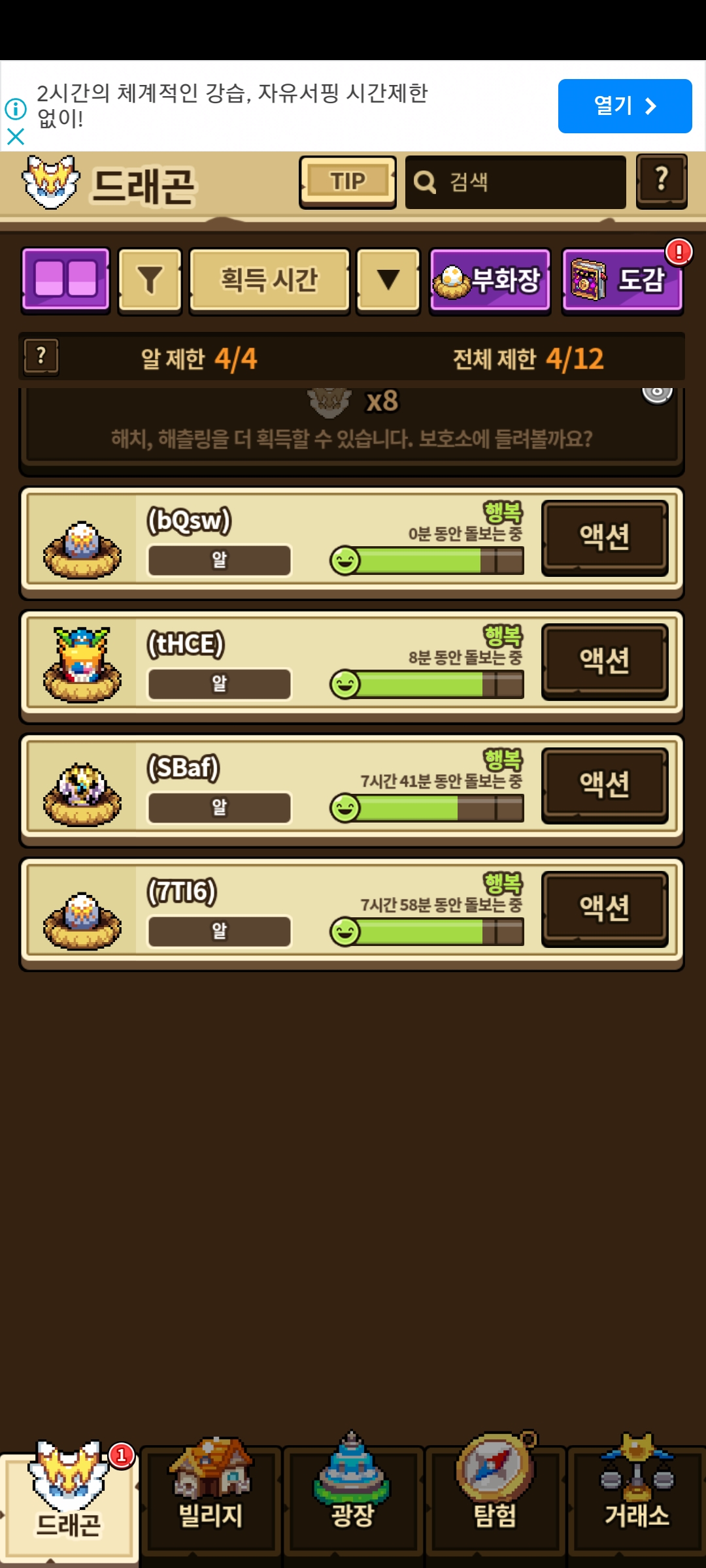Viewport: 706px width, 1568px height.
Task: Switch the dragon list view layout
Action: [x=65, y=280]
